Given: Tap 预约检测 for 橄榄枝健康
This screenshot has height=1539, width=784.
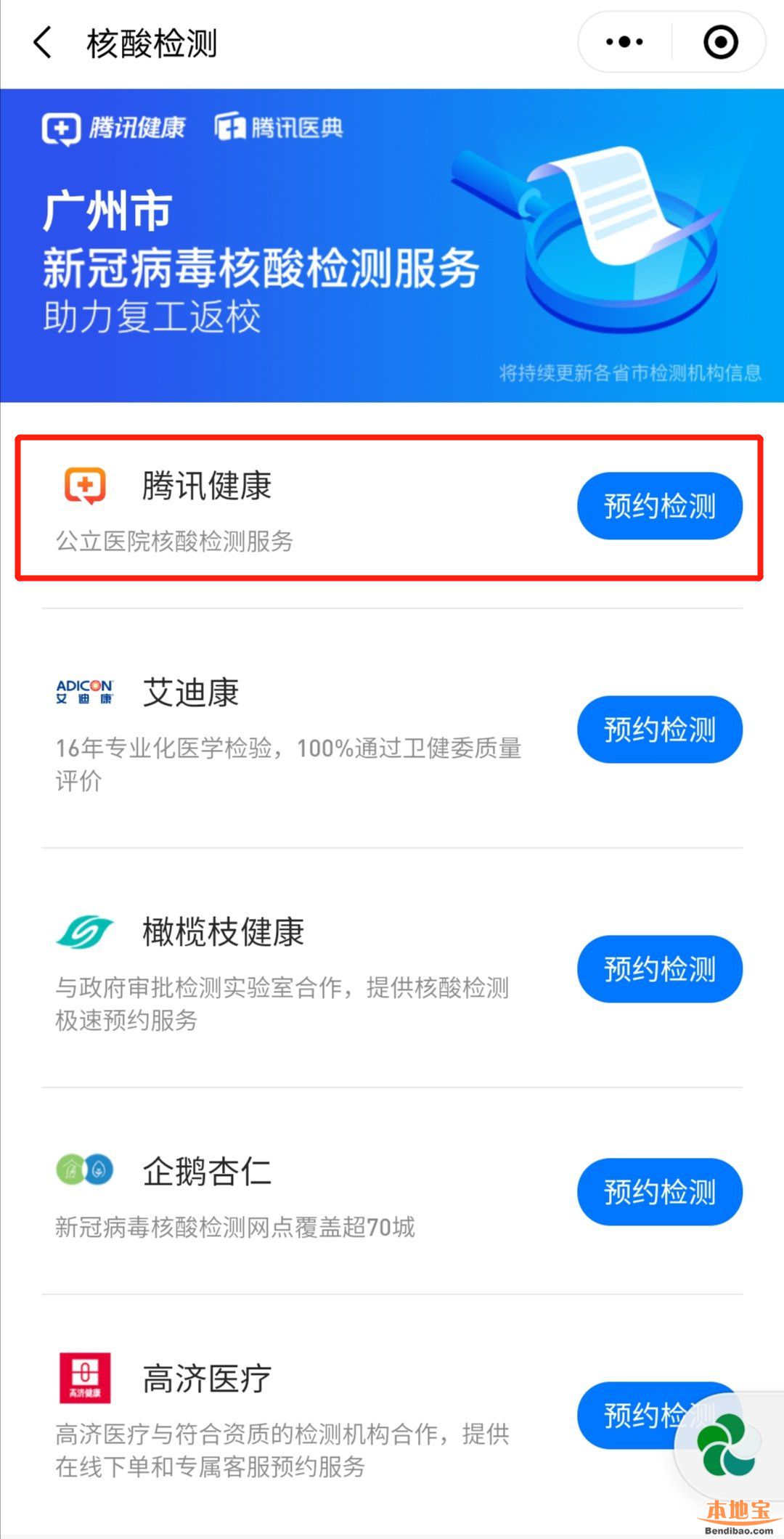Looking at the screenshot, I should 659,969.
